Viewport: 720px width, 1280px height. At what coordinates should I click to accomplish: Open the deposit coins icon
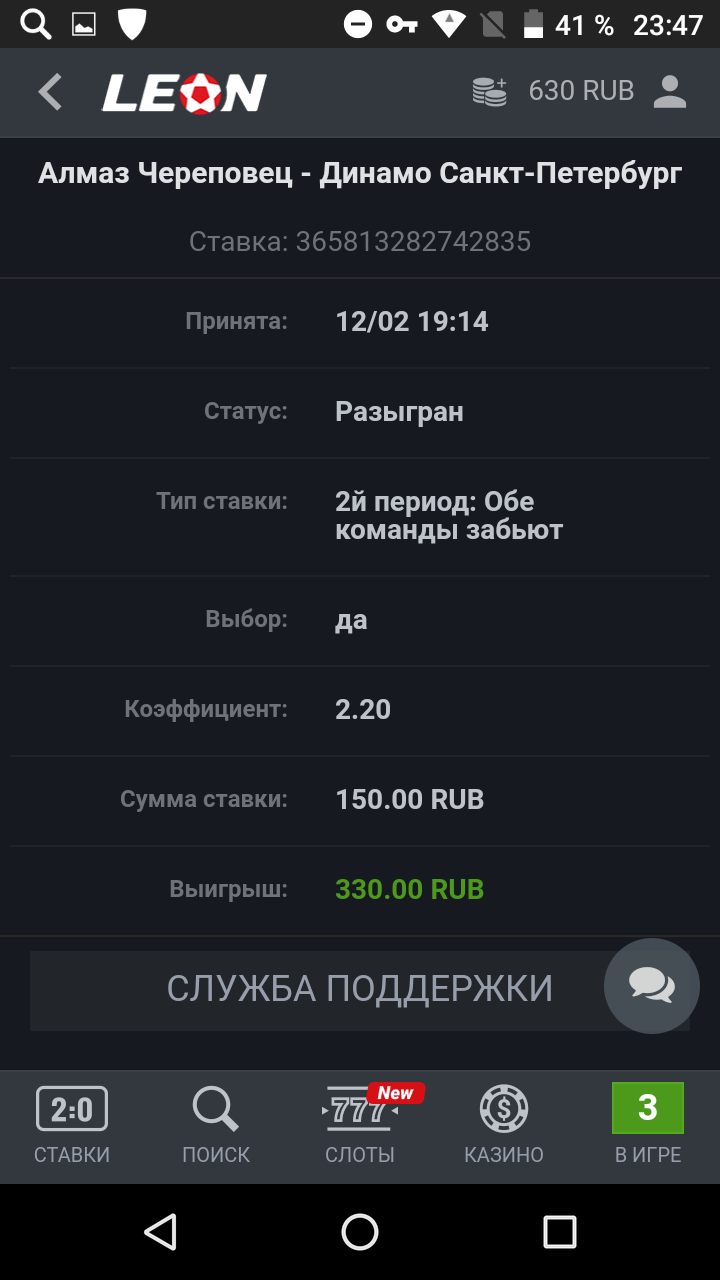click(x=490, y=92)
